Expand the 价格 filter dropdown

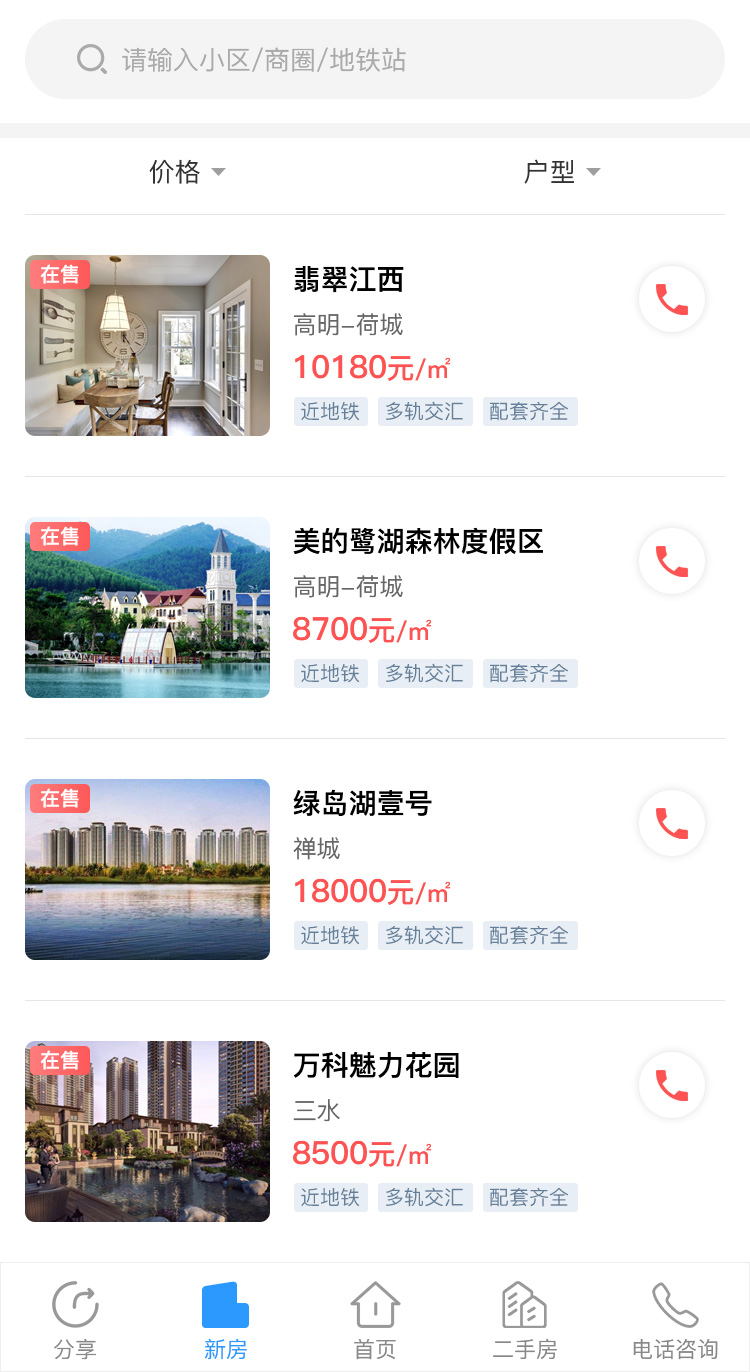pyautogui.click(x=187, y=172)
